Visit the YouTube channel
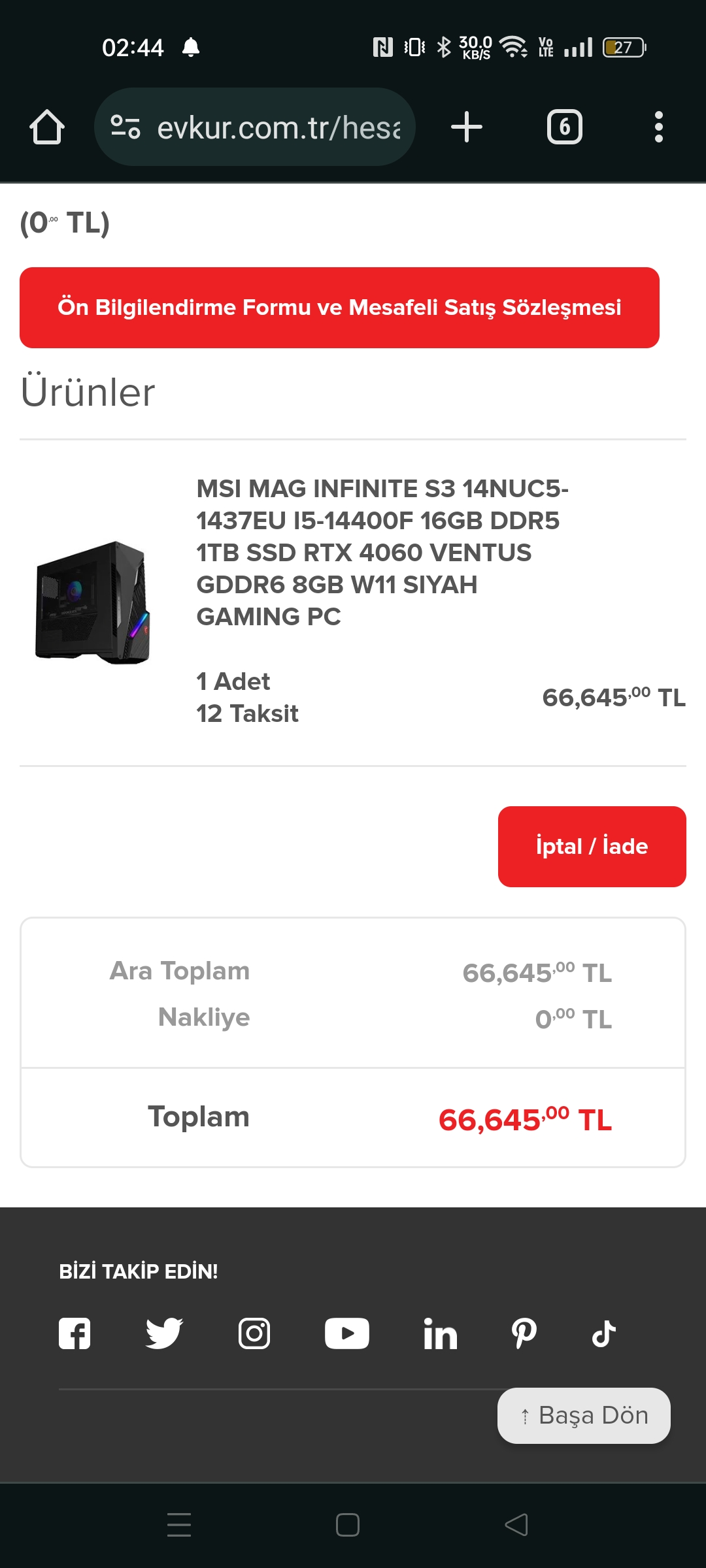706x1568 pixels. pos(347,1333)
